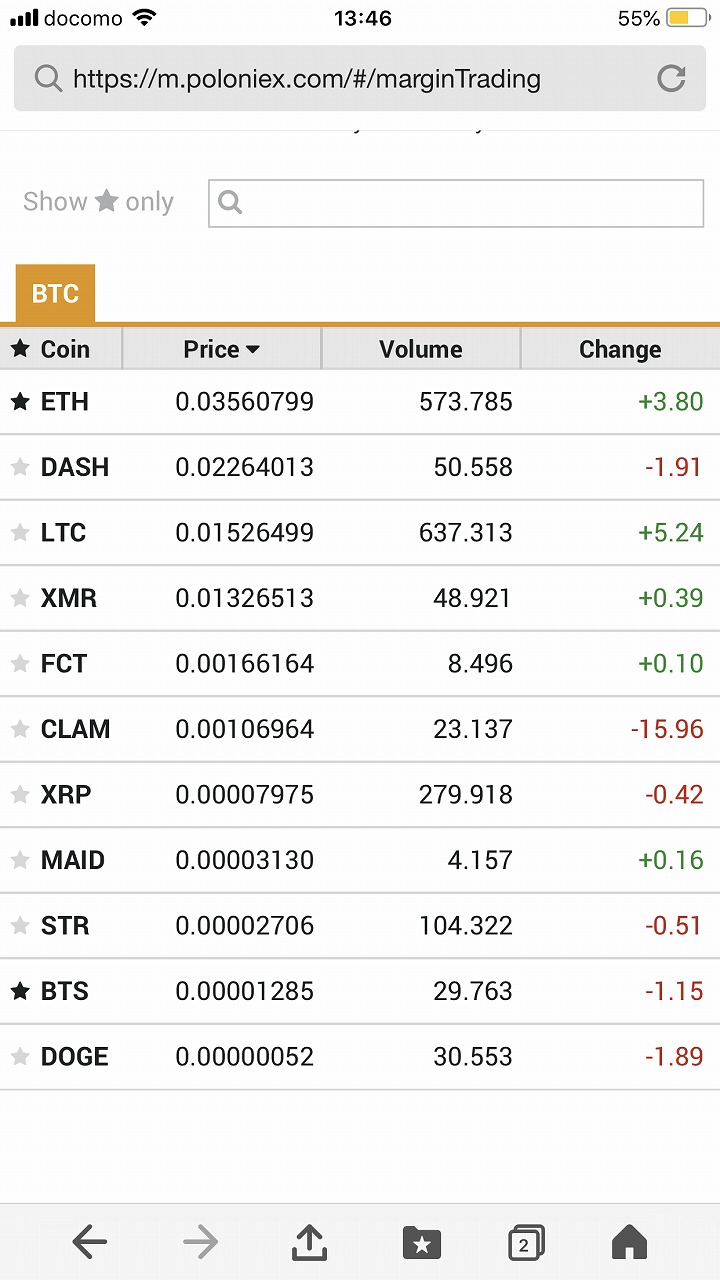Focus the coin search field
Viewport: 720px width, 1280px height.
coord(456,203)
